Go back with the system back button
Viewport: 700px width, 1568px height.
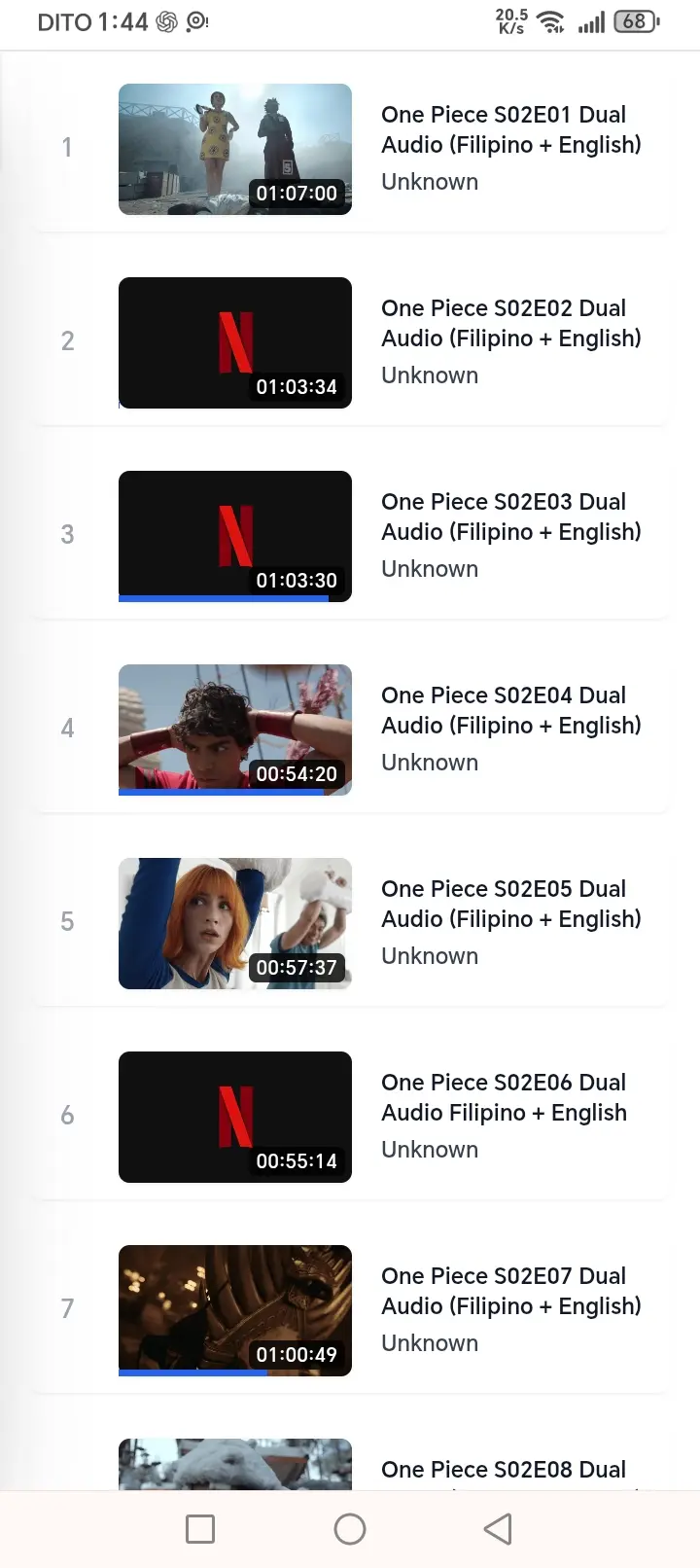[x=498, y=1529]
